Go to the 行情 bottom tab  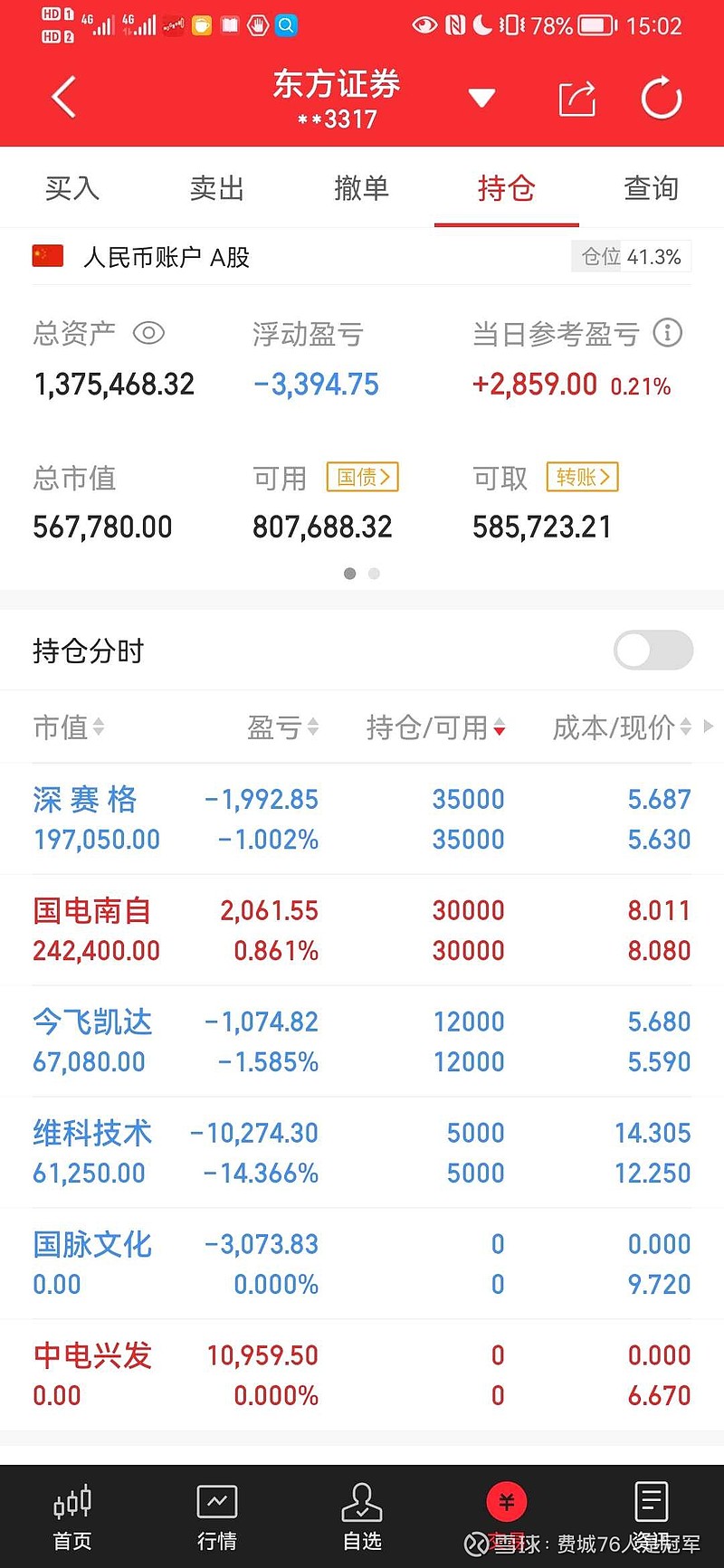tap(217, 1516)
